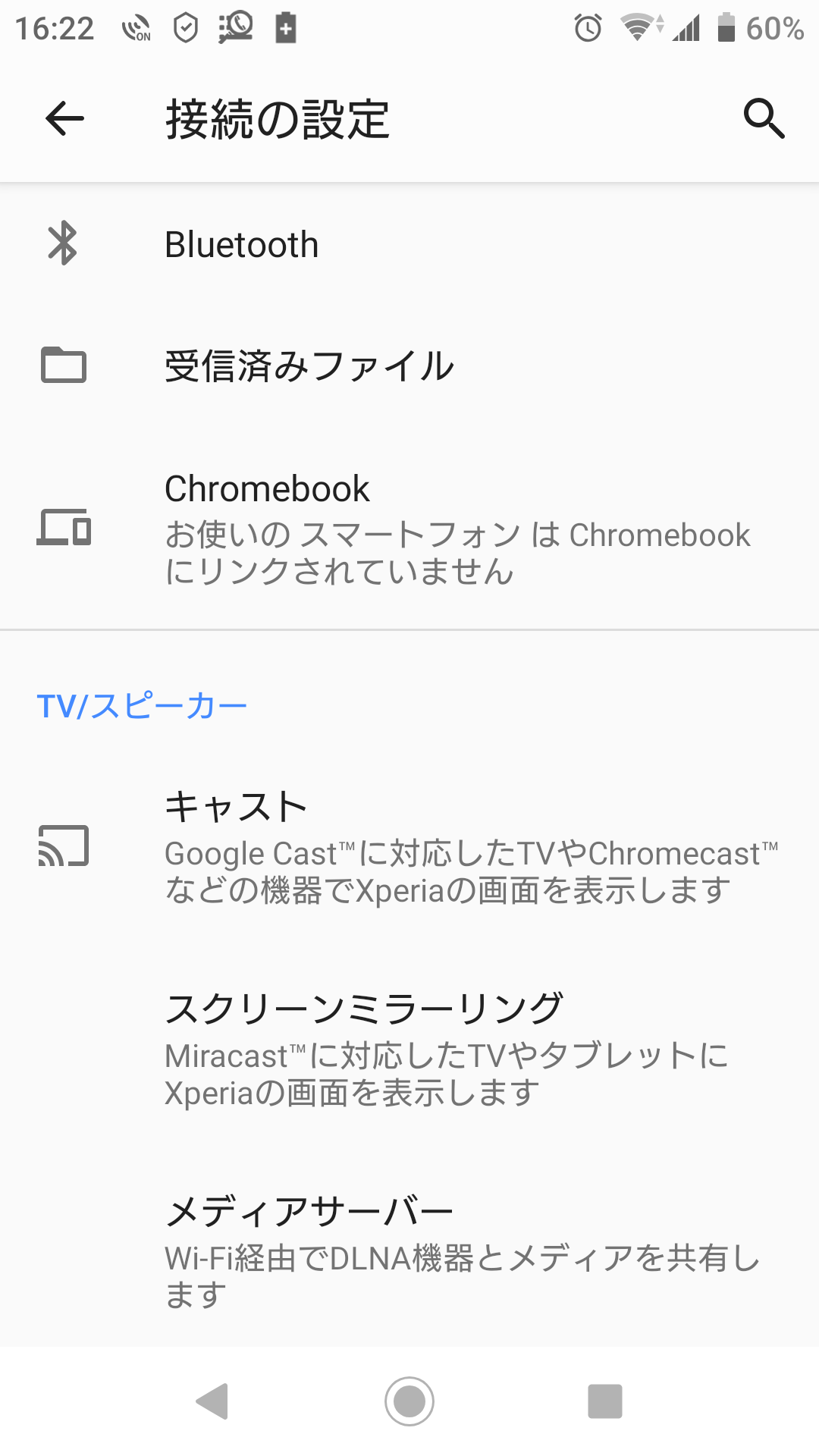The width and height of the screenshot is (819, 1456).
Task: Open Bluetooth settings
Action: [x=409, y=244]
